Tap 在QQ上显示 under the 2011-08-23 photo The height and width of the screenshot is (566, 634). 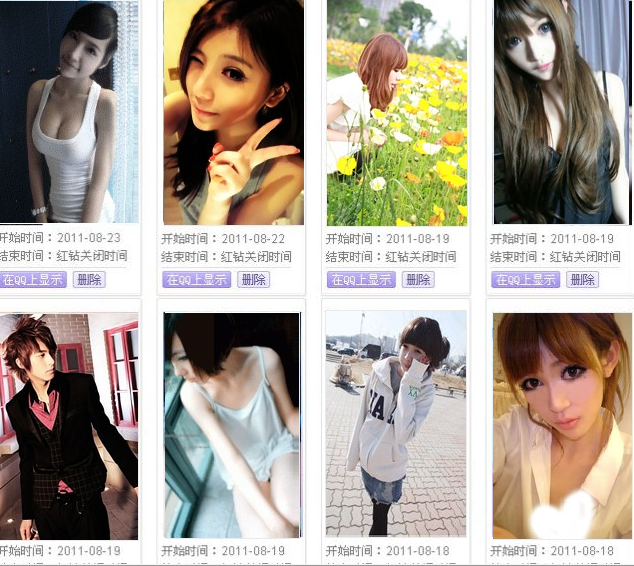pyautogui.click(x=32, y=280)
